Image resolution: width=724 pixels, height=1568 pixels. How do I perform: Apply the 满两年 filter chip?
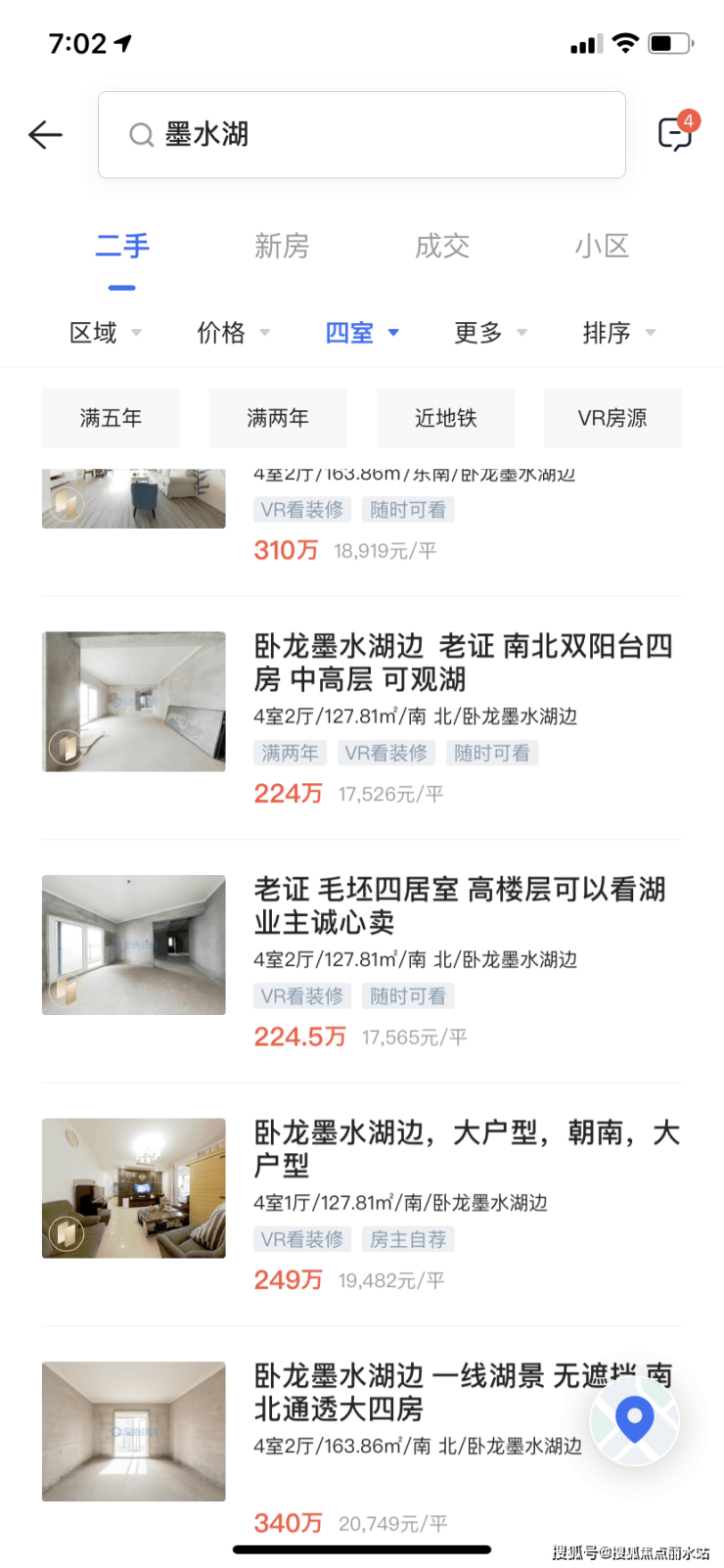(278, 418)
